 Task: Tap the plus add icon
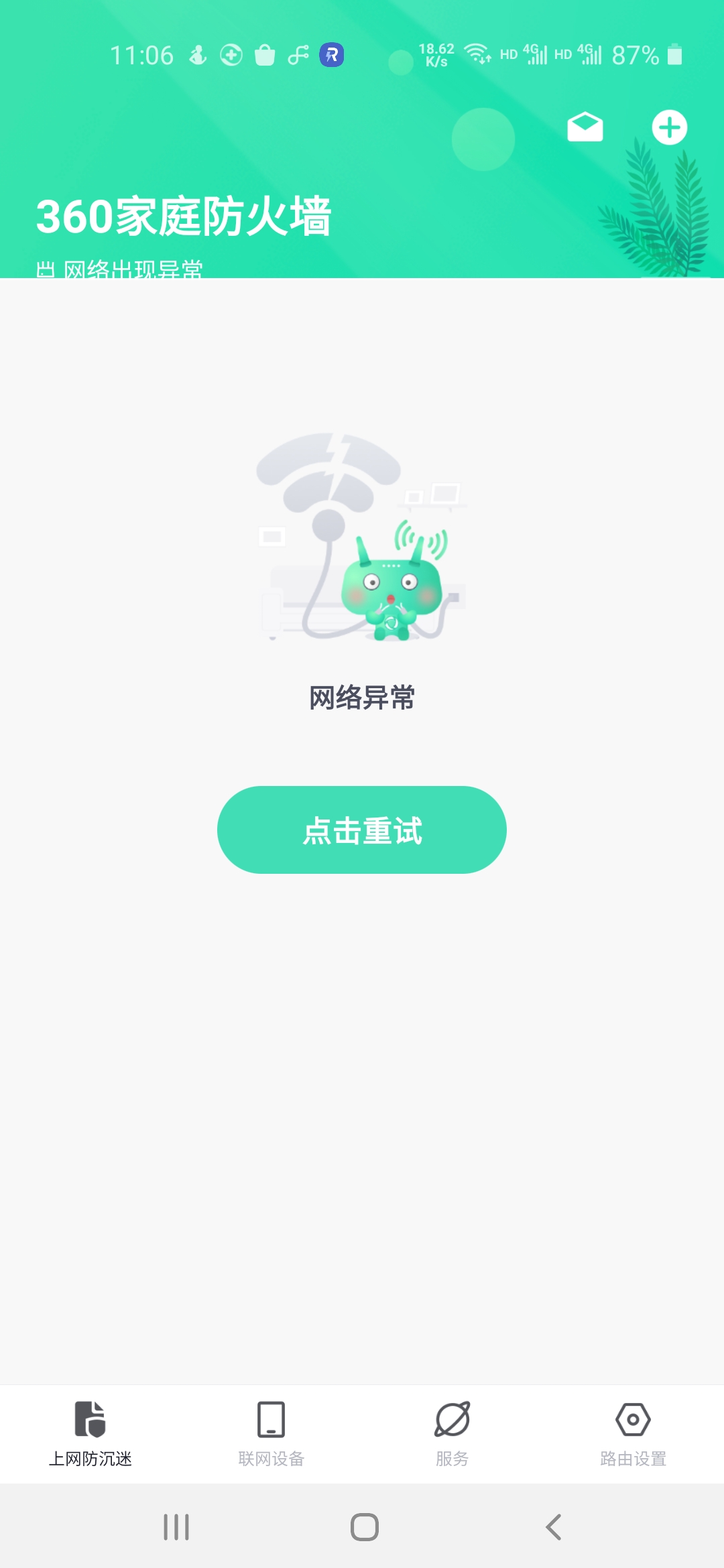[669, 127]
